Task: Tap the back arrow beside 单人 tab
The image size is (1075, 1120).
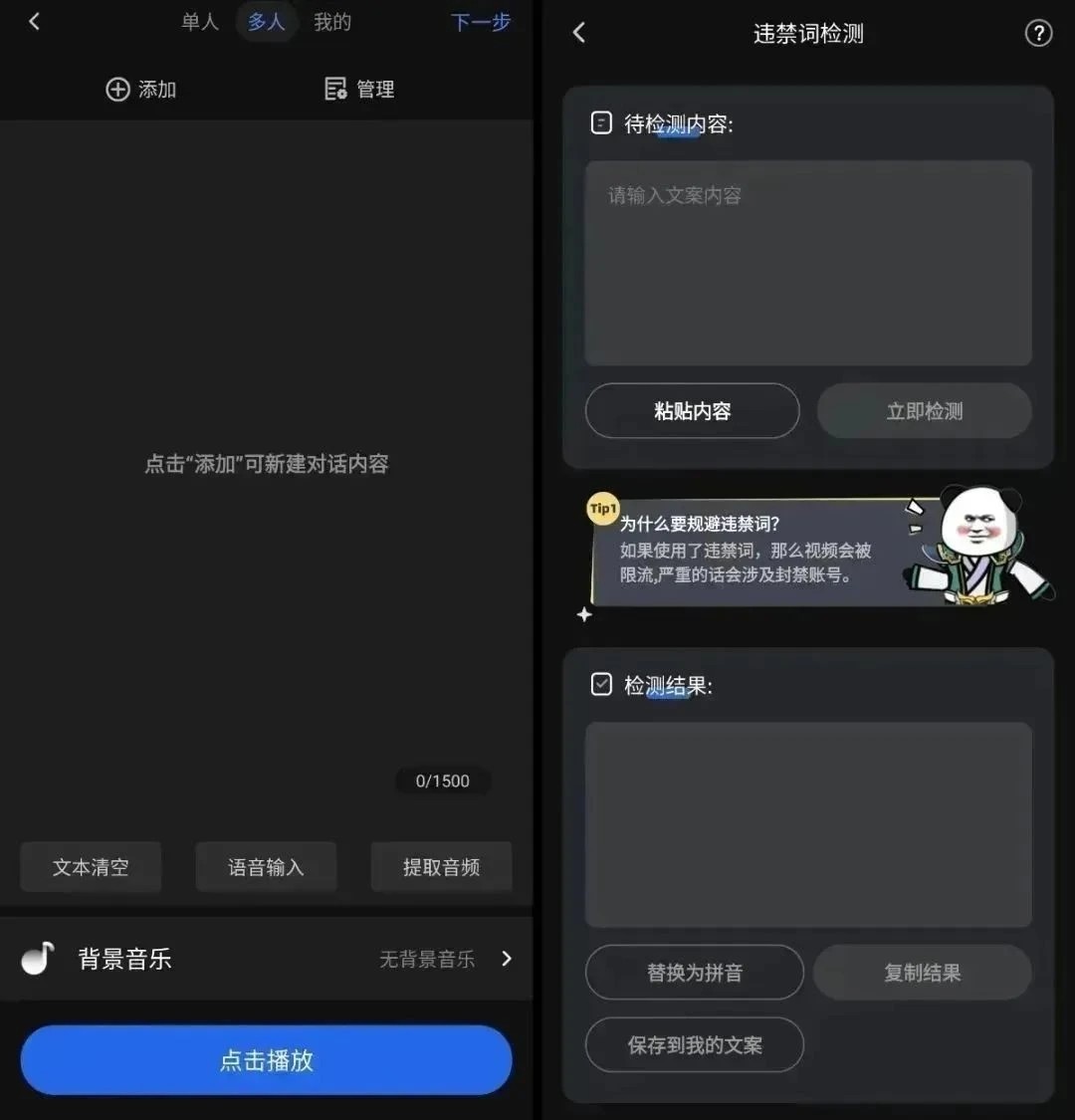Action: (34, 21)
